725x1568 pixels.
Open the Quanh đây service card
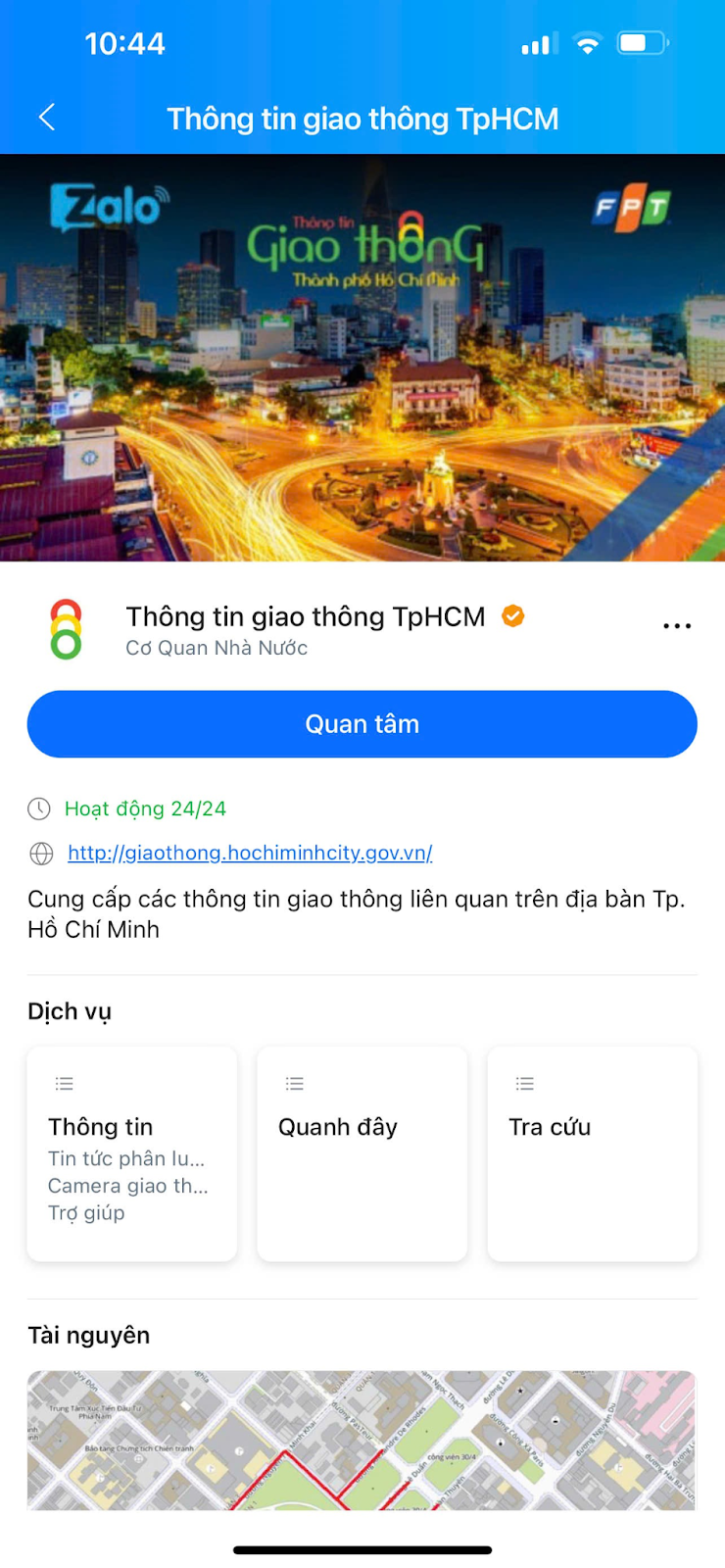pos(362,1153)
